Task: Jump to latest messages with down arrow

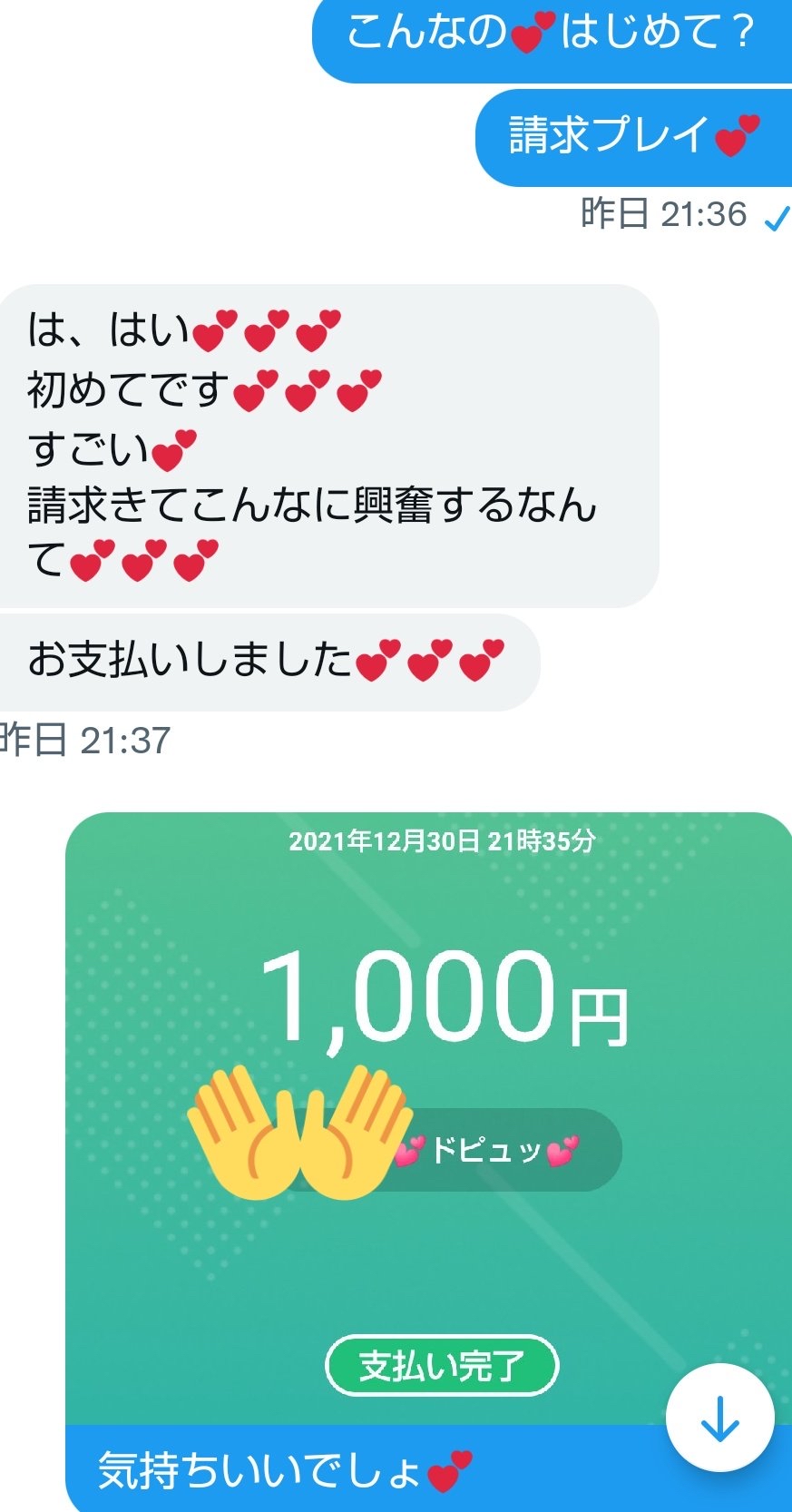Action: pos(719,1418)
